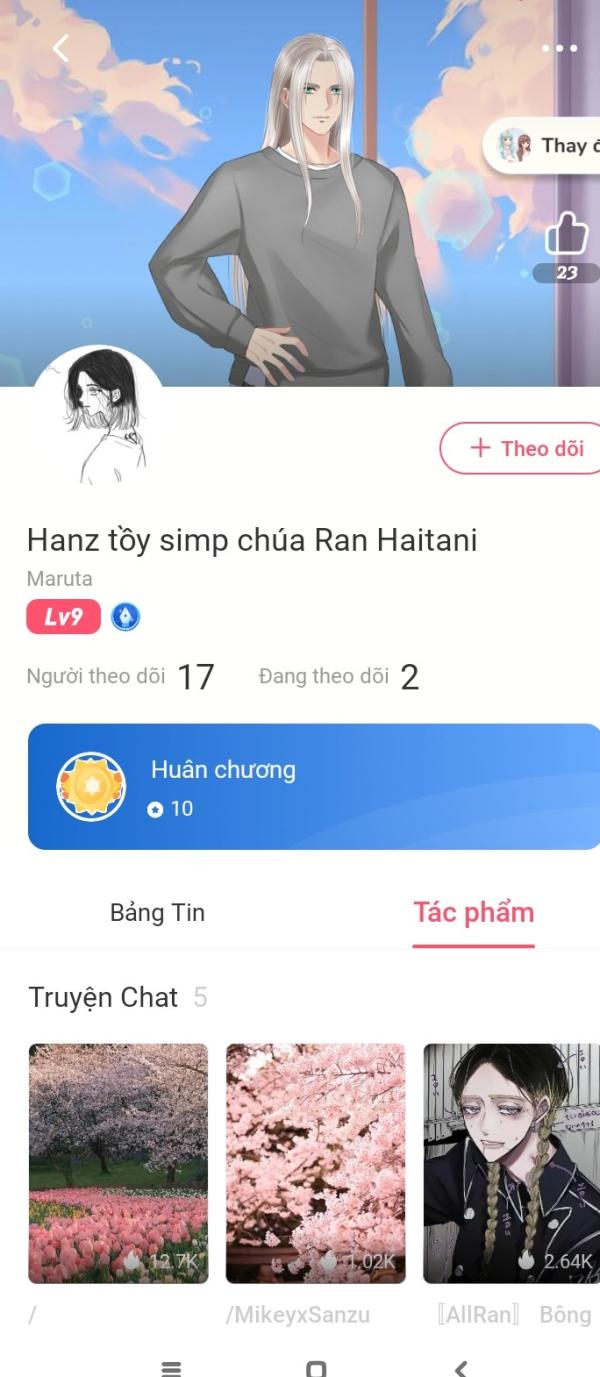
Task: Like this profile with the thumbs-up icon
Action: (x=566, y=236)
